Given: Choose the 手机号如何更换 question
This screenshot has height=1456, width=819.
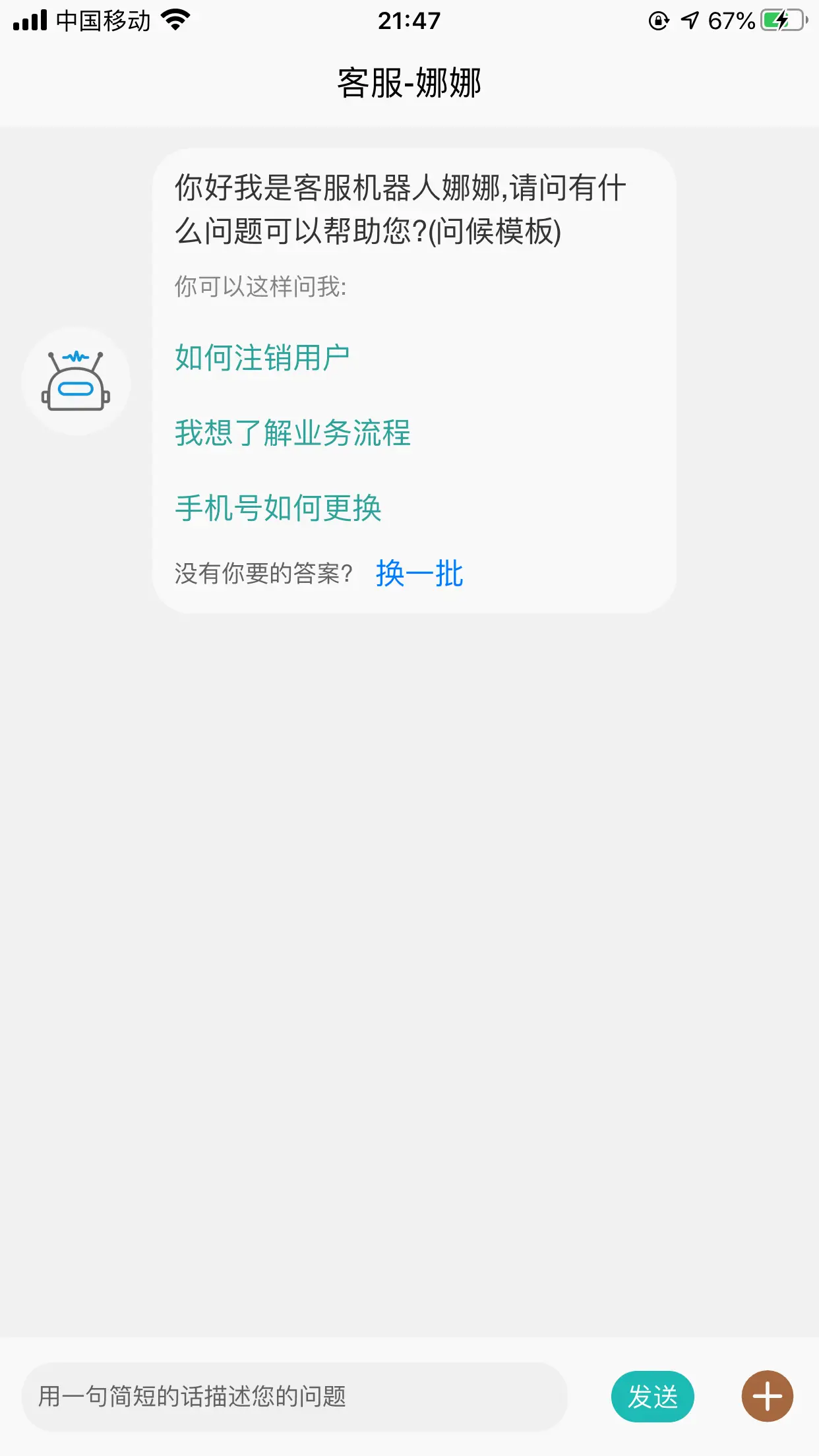Looking at the screenshot, I should coord(278,508).
